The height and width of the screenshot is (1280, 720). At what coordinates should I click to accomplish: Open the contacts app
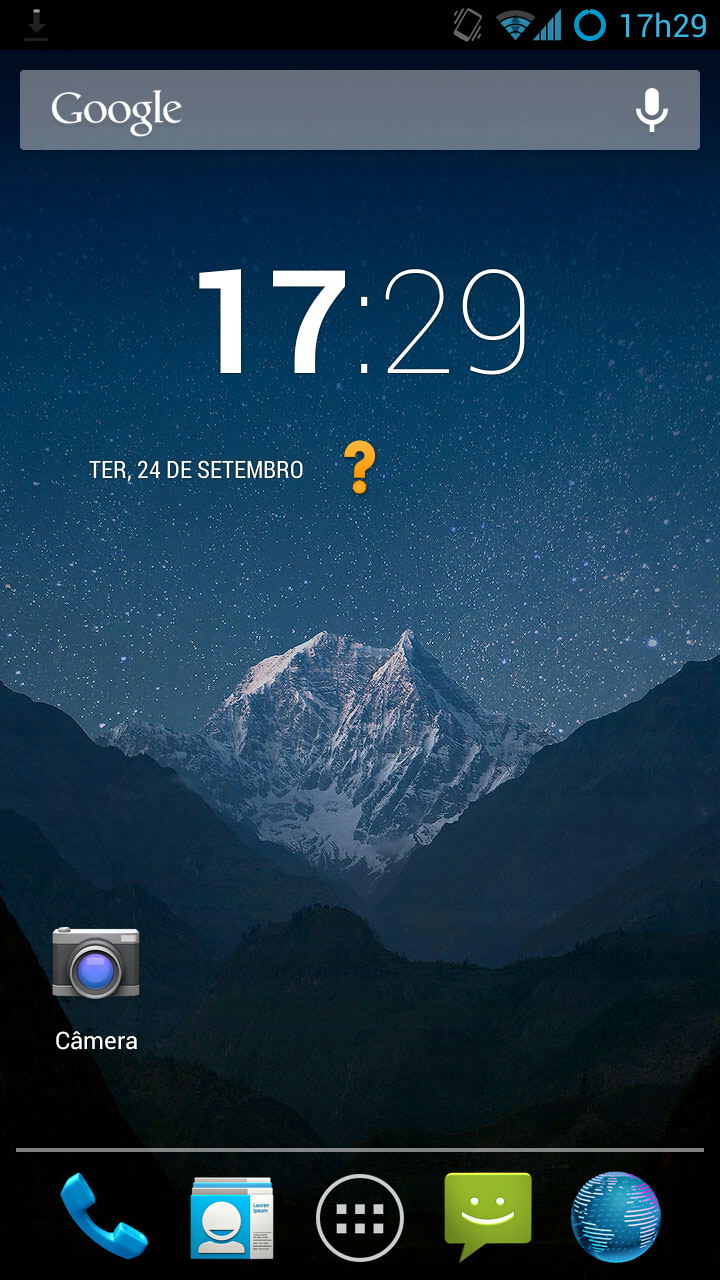click(x=232, y=1217)
